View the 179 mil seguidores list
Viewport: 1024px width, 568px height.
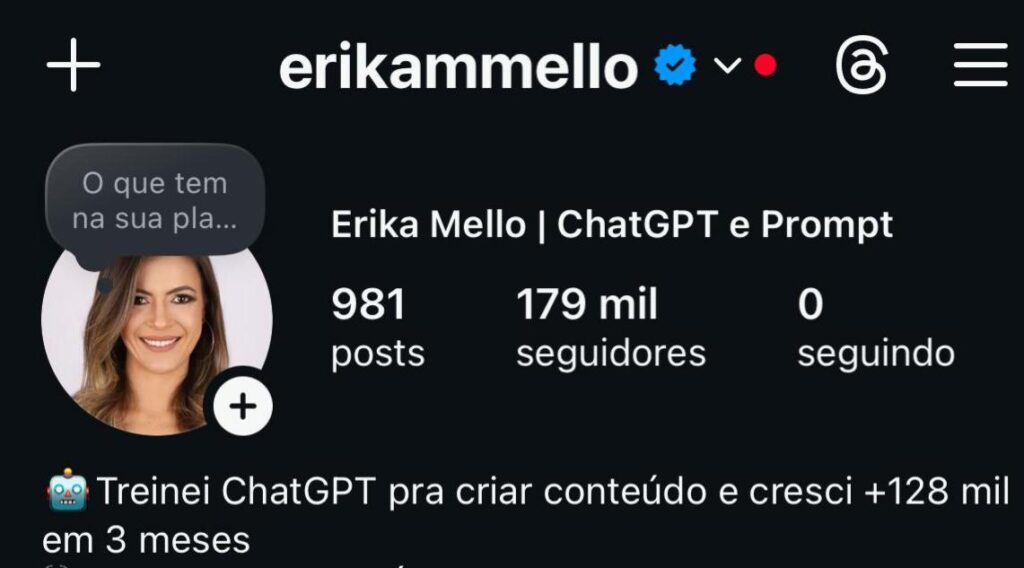pyautogui.click(x=610, y=327)
